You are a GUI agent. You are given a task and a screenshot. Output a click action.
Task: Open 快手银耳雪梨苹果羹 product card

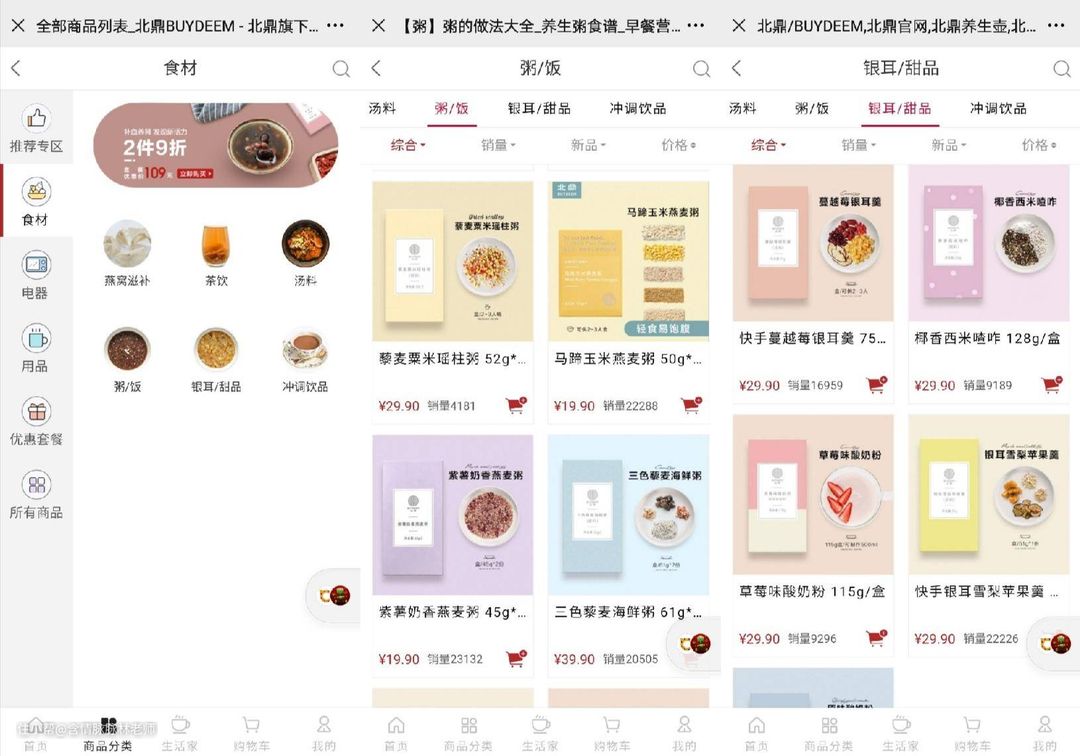(987, 495)
